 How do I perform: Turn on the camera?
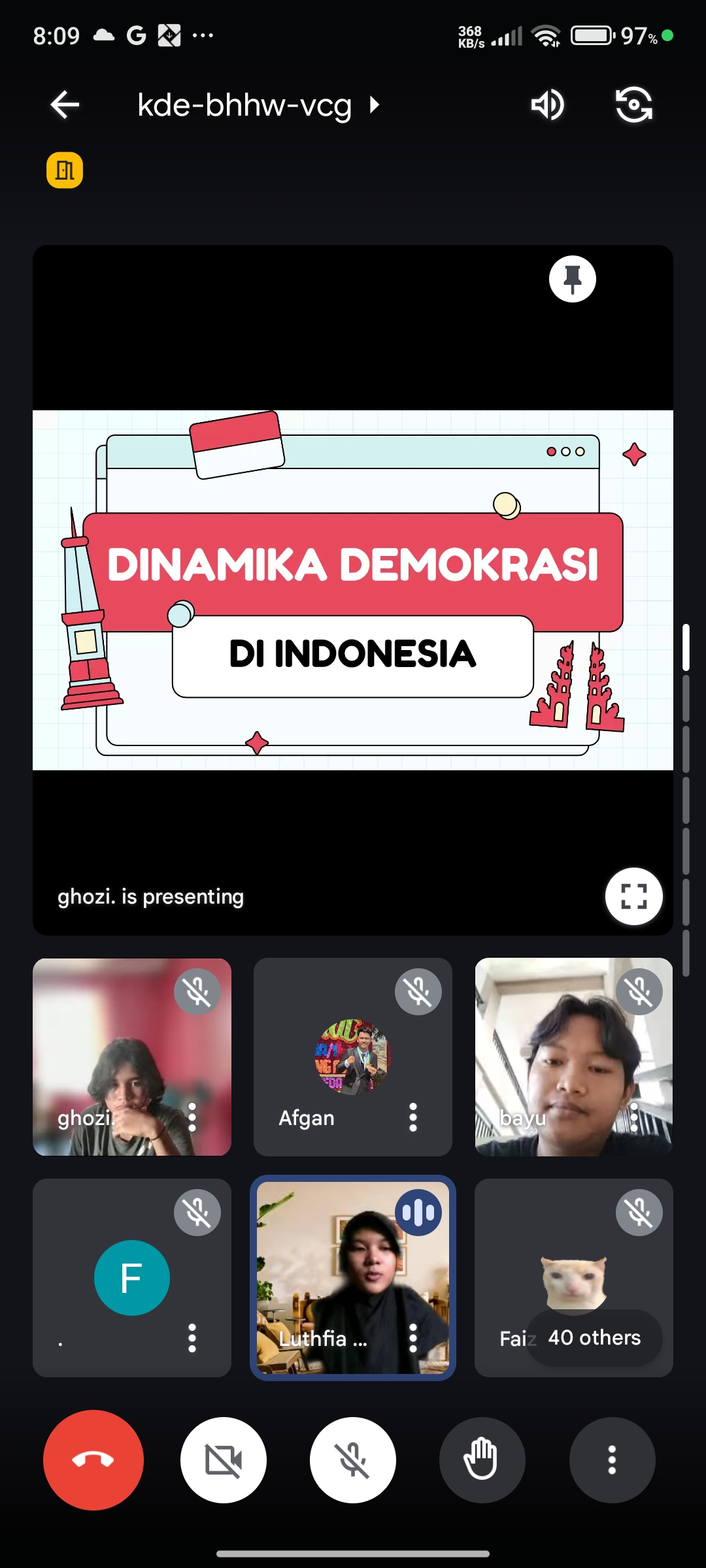pos(224,1460)
